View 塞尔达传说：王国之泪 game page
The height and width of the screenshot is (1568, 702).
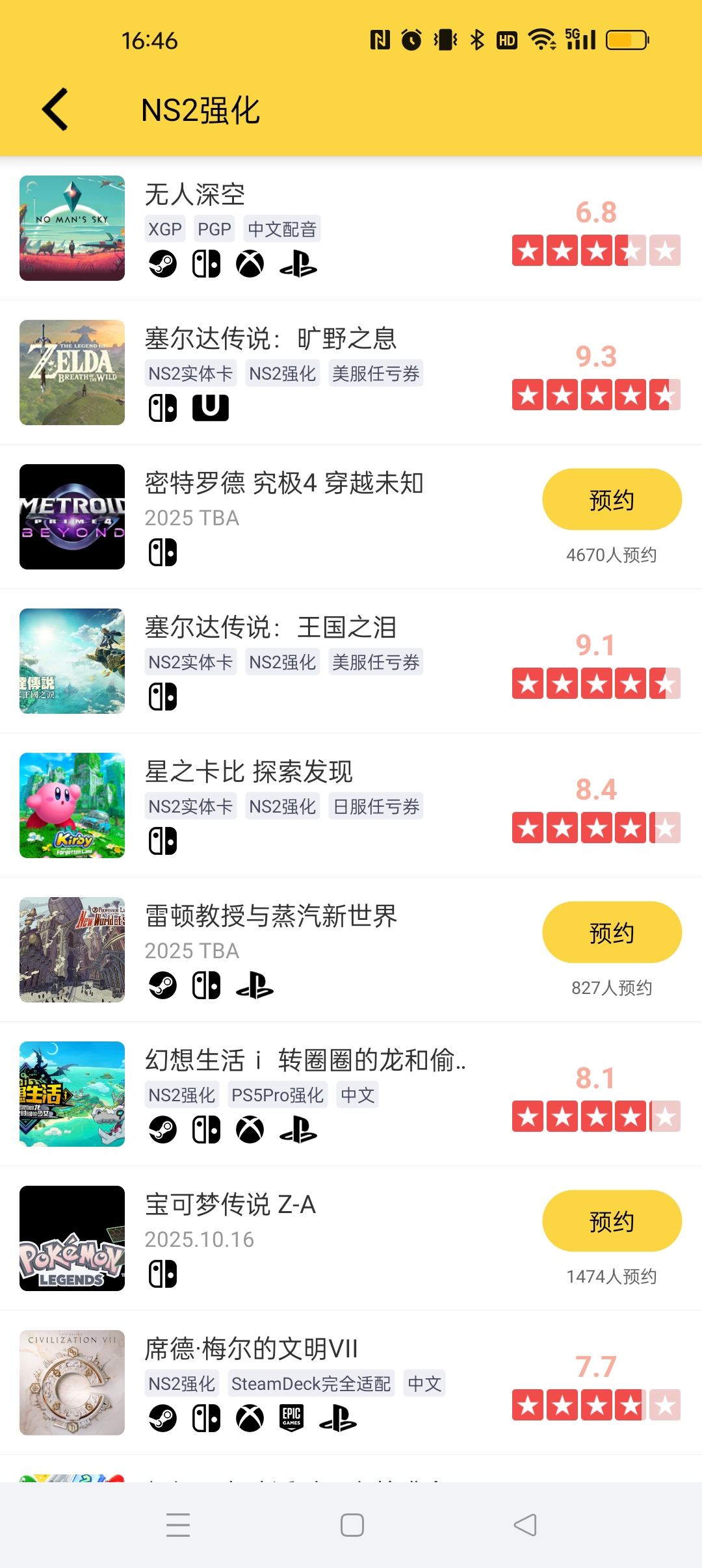(x=270, y=628)
